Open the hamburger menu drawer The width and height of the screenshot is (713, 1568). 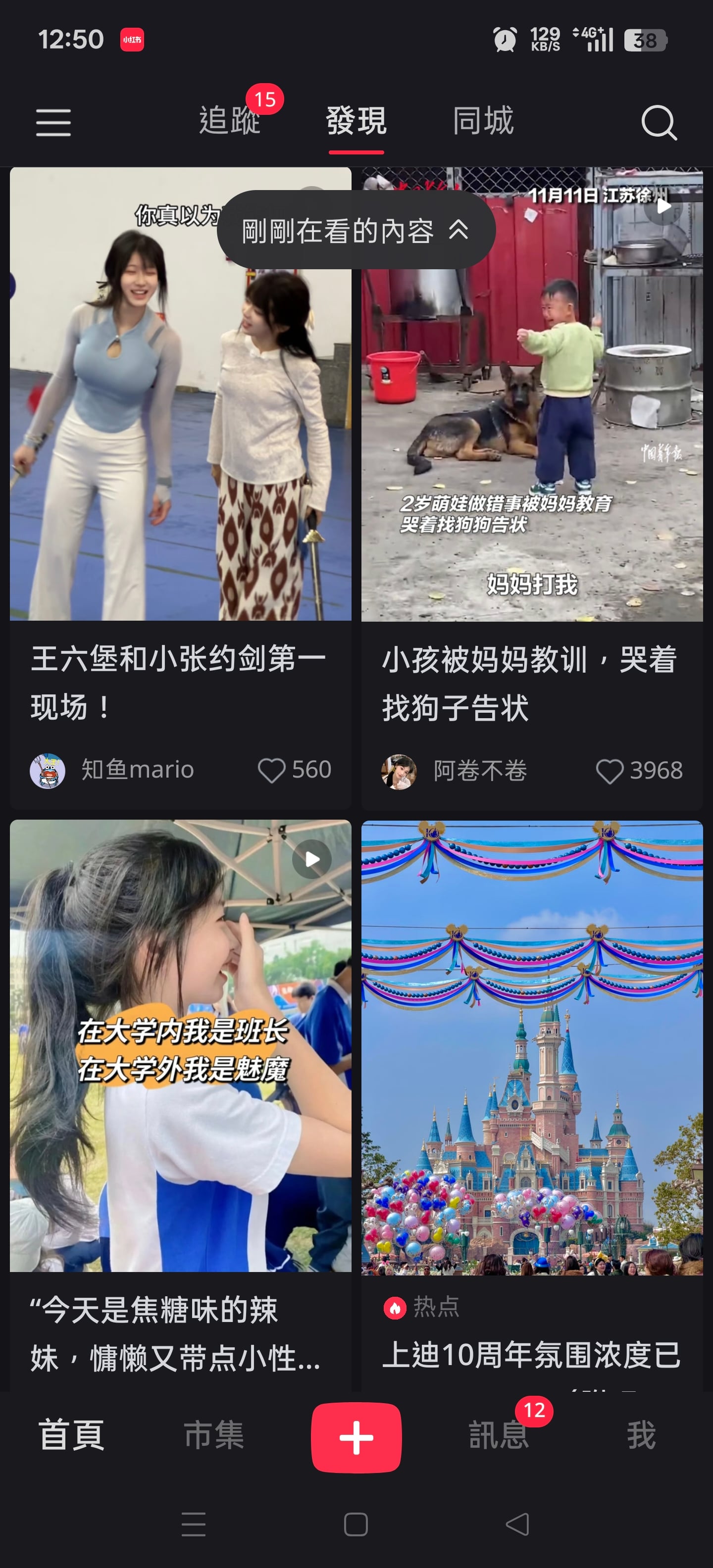pos(53,122)
